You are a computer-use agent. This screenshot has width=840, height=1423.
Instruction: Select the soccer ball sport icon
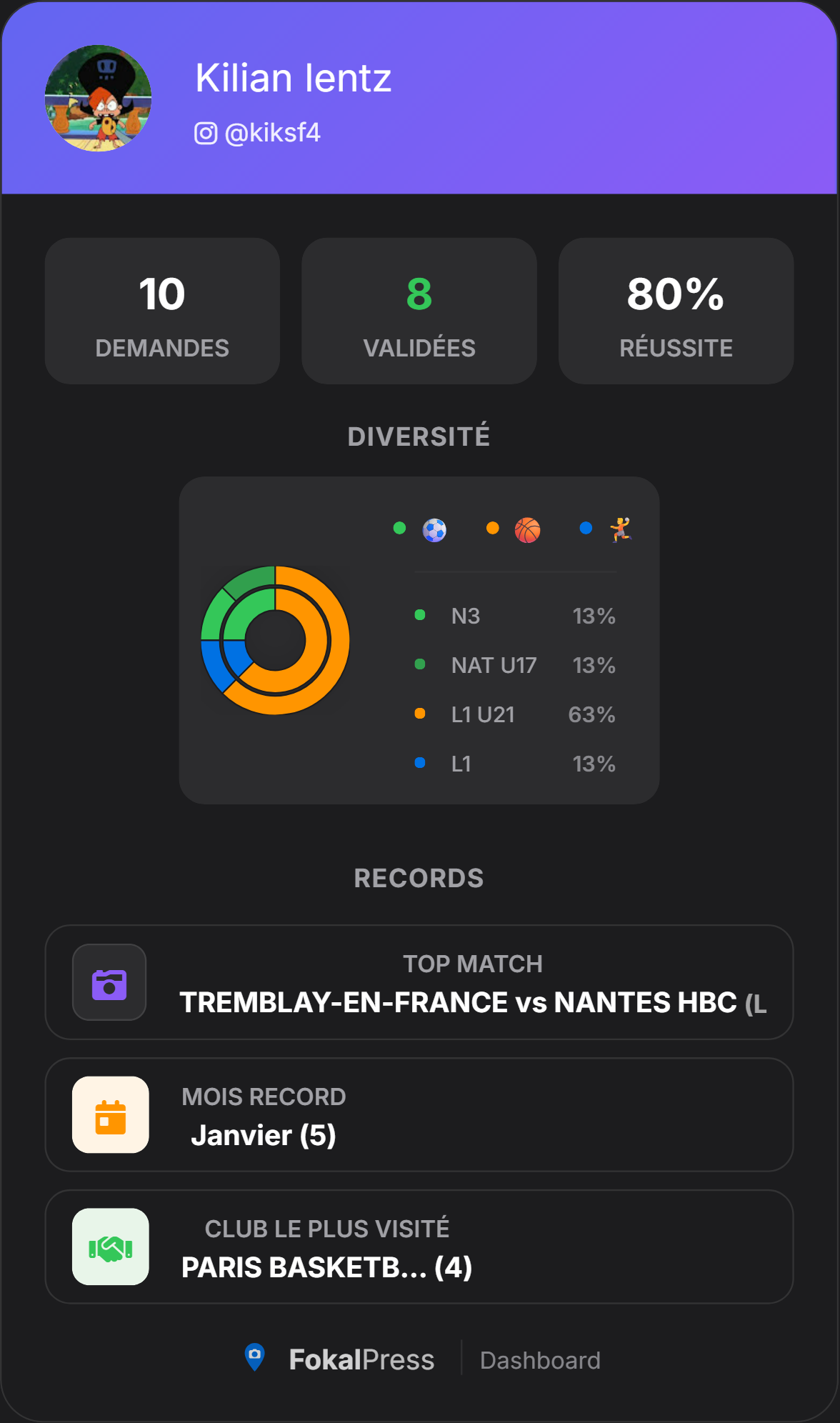(434, 529)
